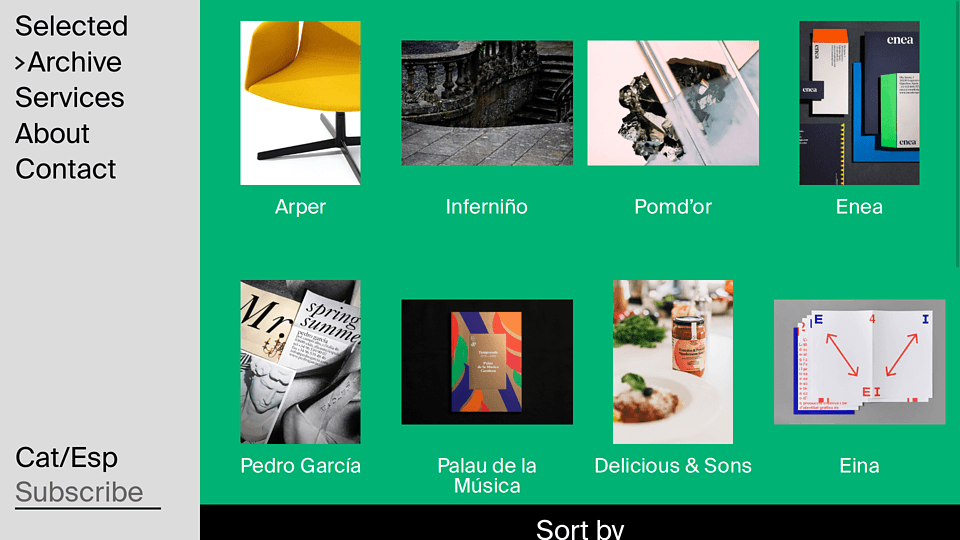Screen dimensions: 960x540
Task: Open the Enea project
Action: coord(859,103)
